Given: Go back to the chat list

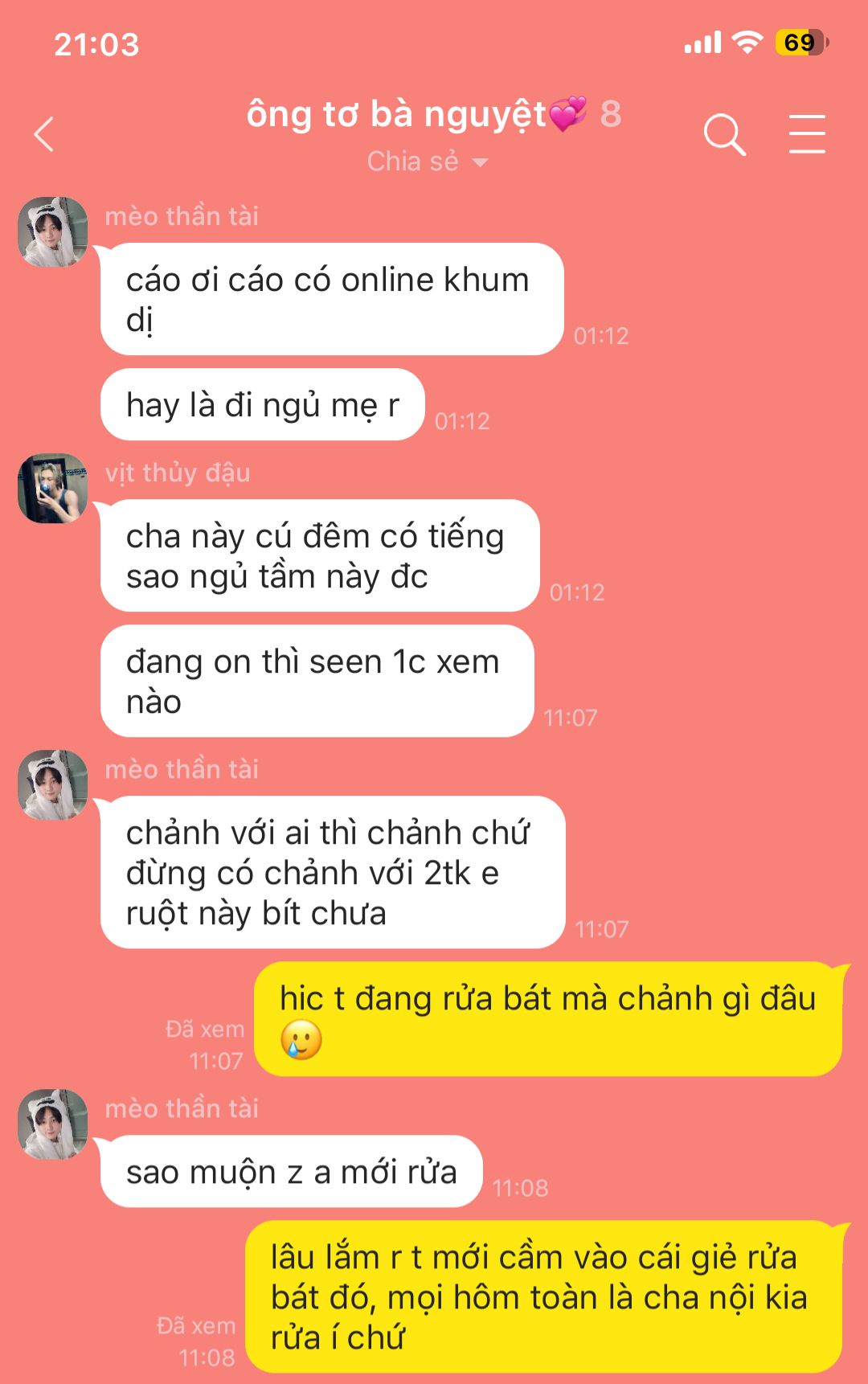Looking at the screenshot, I should tap(45, 134).
